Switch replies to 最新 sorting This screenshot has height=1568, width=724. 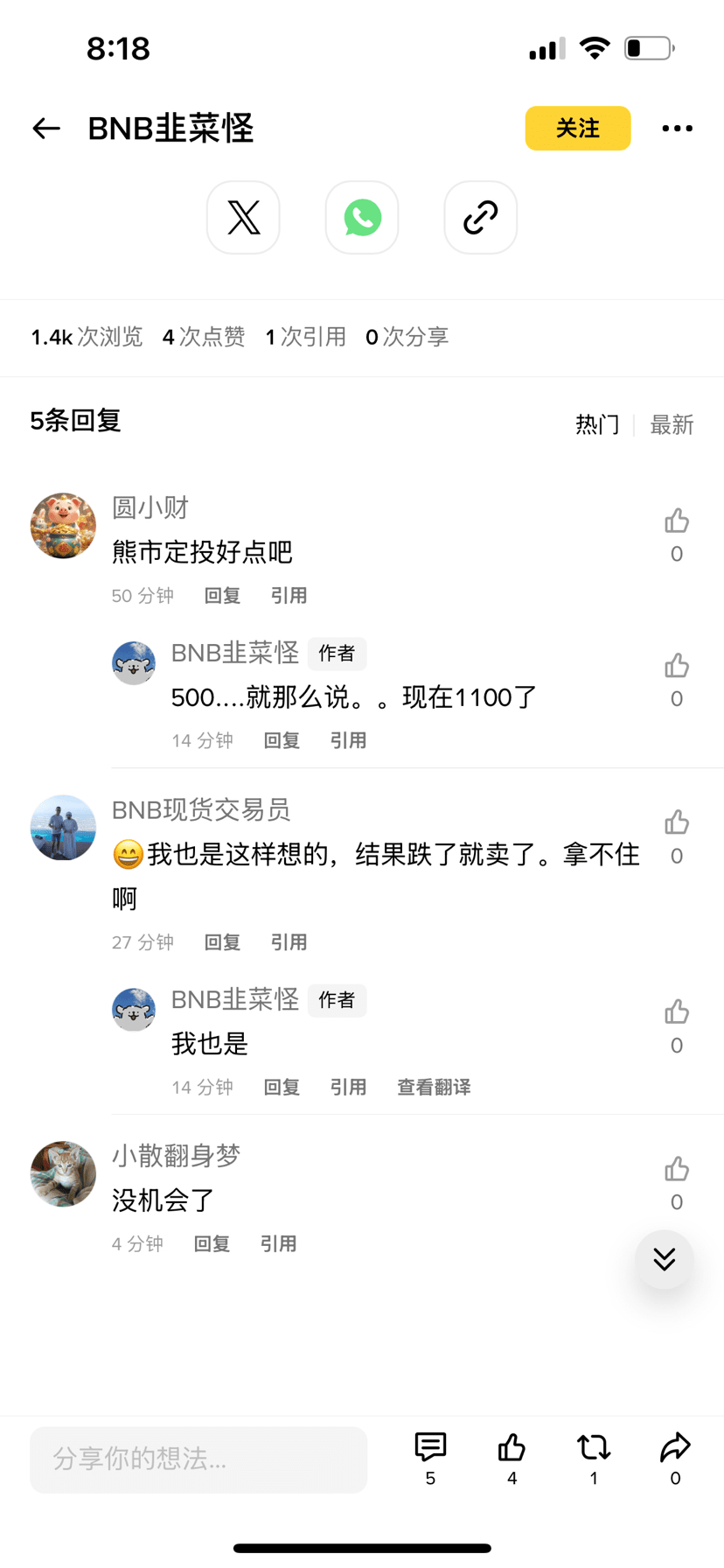click(672, 425)
